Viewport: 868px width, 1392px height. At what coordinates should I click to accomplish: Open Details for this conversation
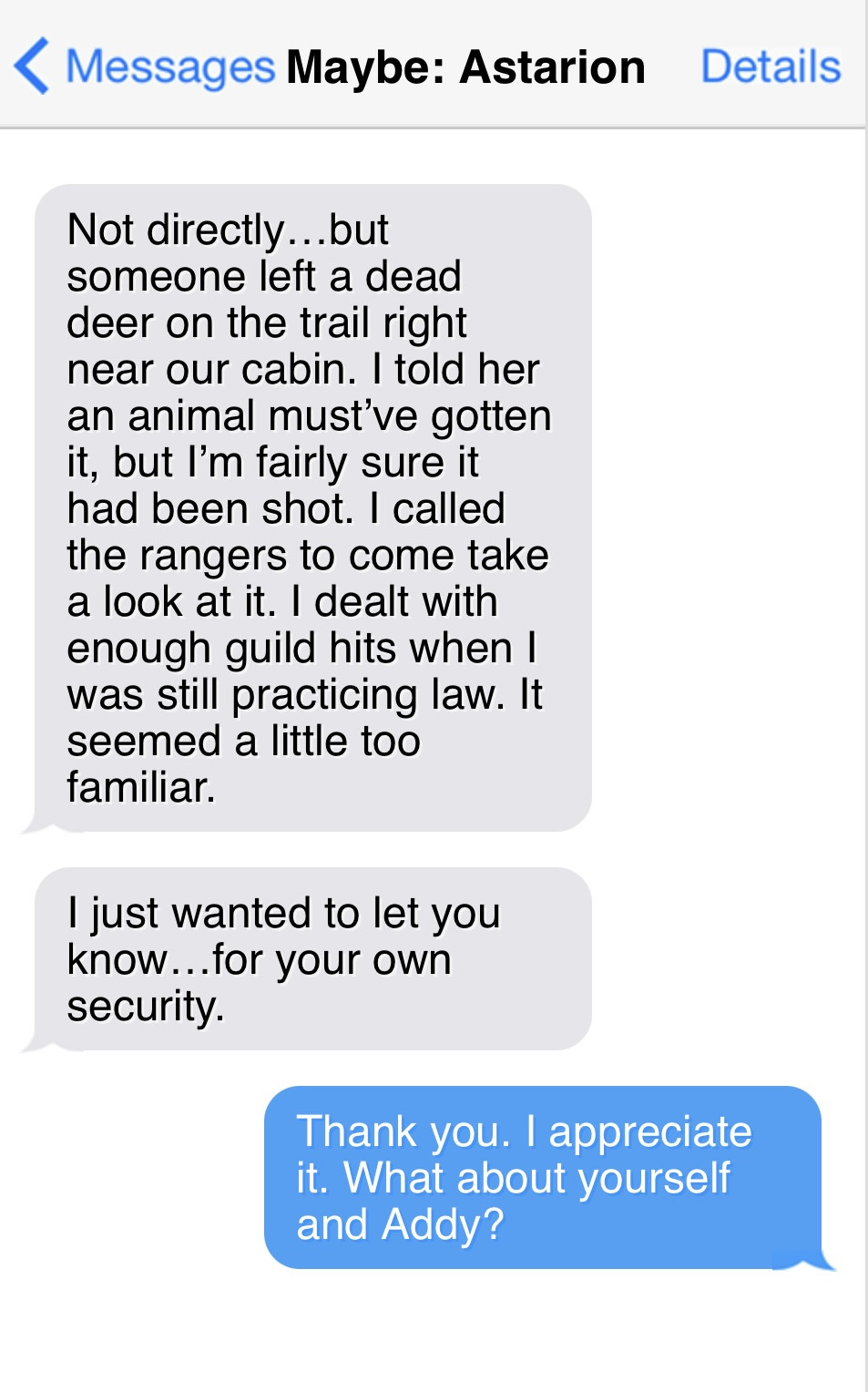click(771, 64)
